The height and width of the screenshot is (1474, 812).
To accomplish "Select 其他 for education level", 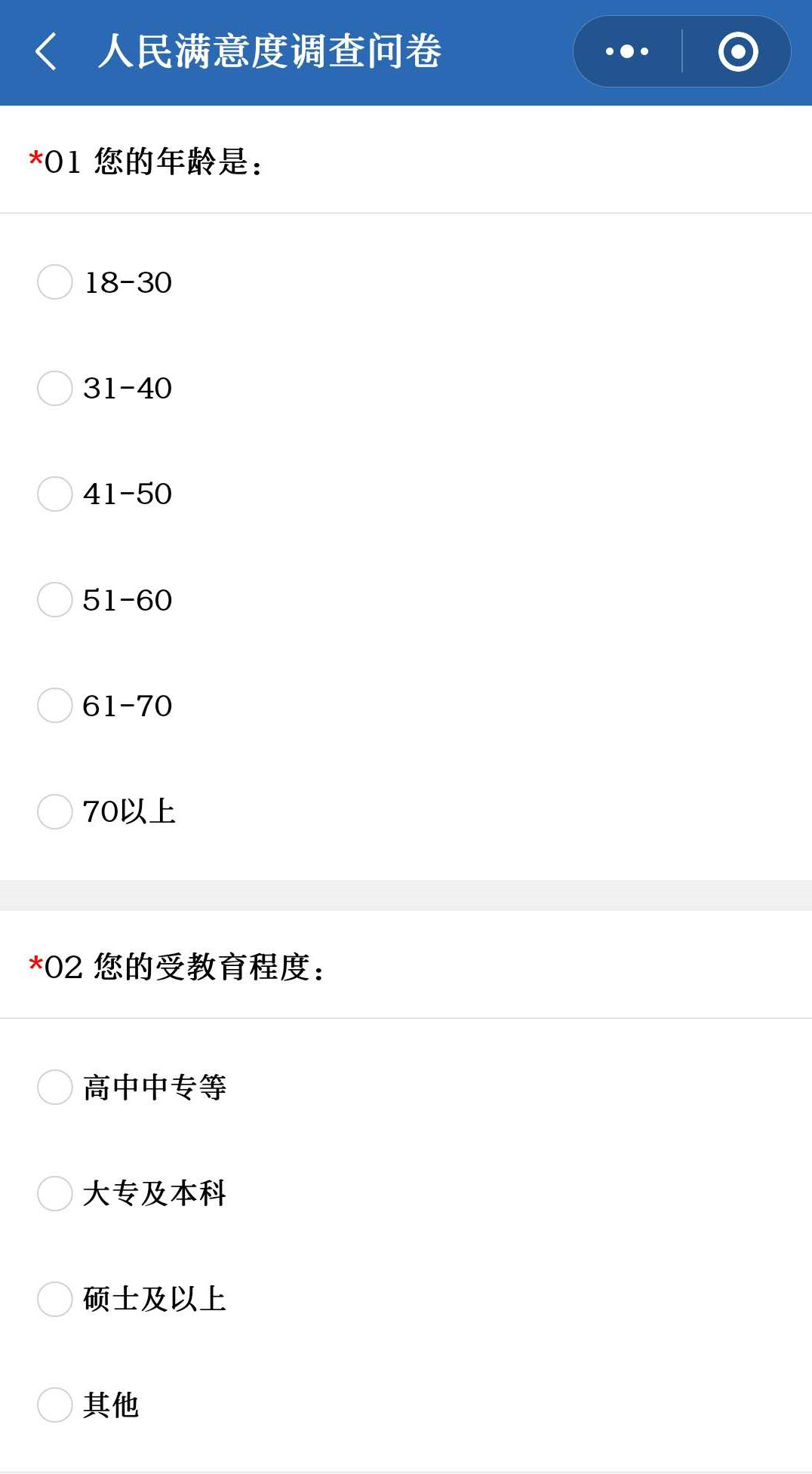I will click(55, 1405).
